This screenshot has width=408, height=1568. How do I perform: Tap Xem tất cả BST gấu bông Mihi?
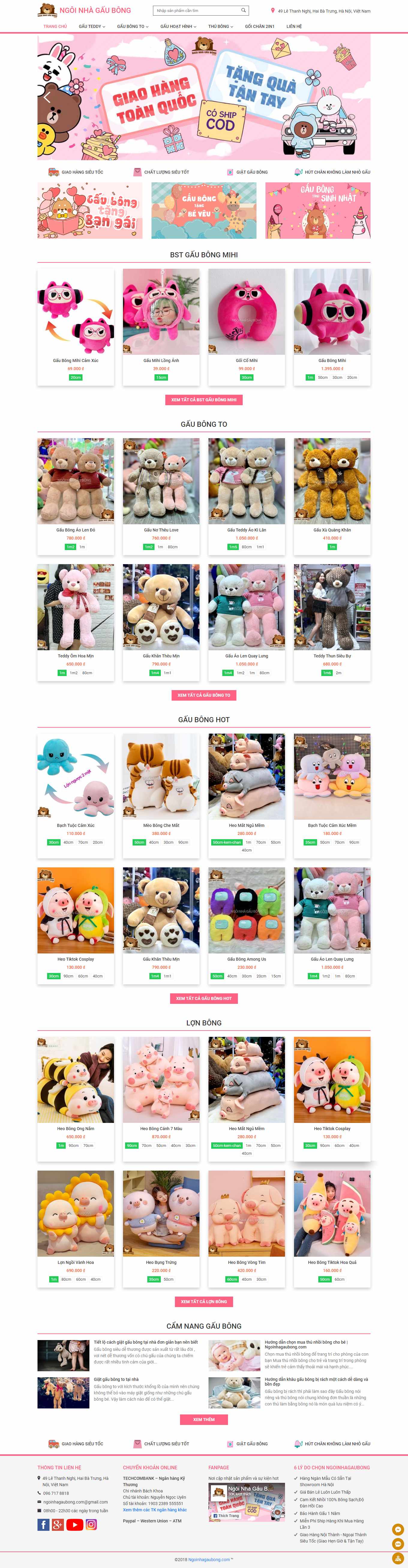pos(203,400)
